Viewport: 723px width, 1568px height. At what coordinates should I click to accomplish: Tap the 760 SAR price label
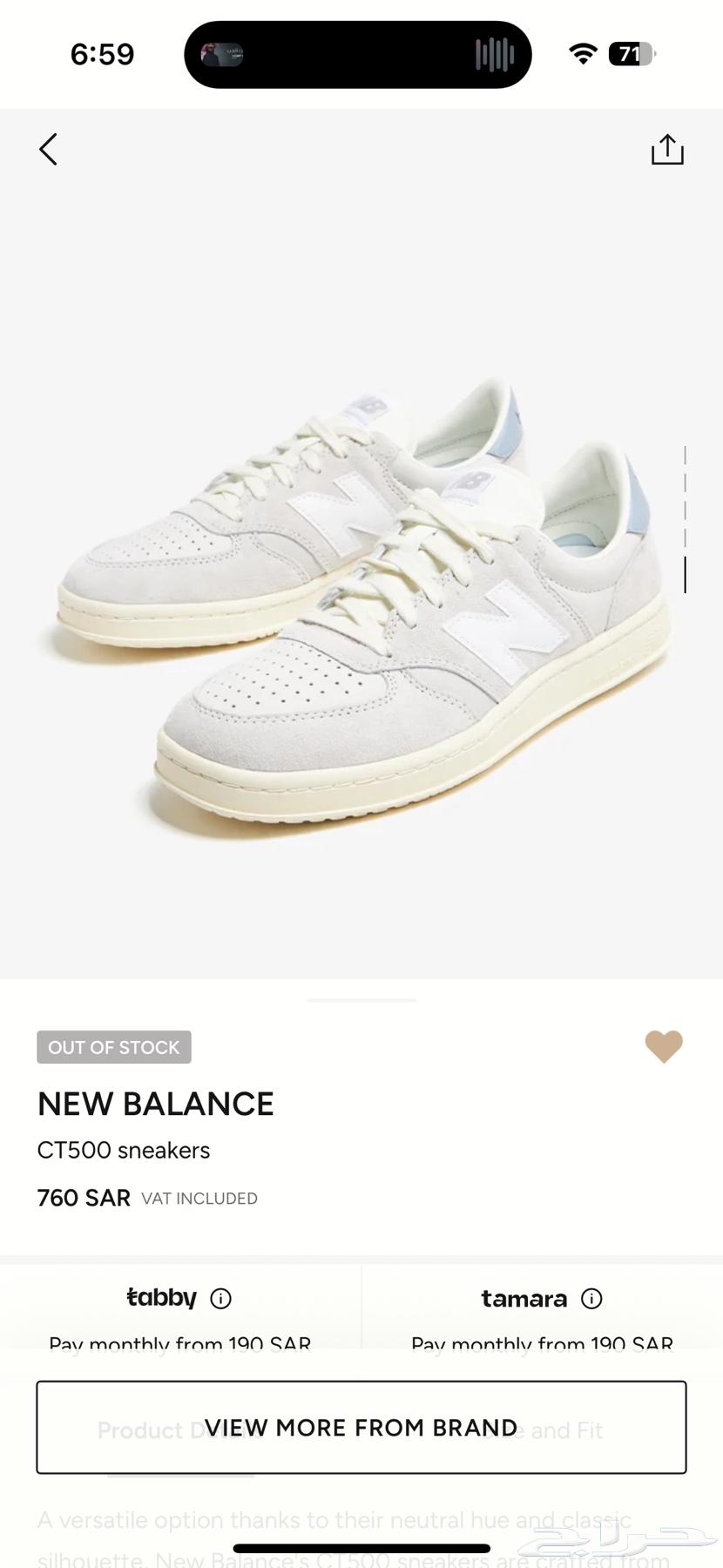click(84, 1198)
